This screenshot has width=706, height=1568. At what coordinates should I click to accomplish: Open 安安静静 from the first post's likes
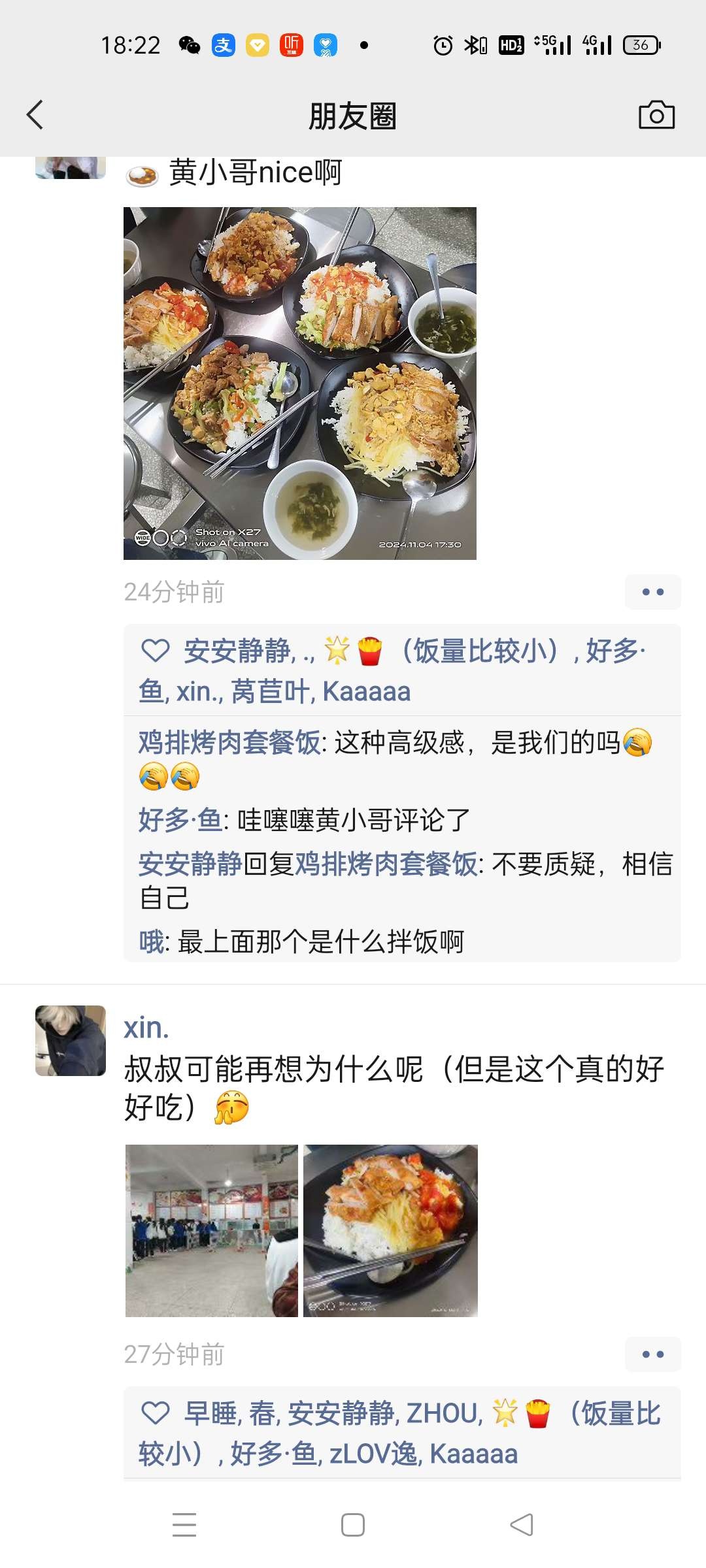pos(237,651)
